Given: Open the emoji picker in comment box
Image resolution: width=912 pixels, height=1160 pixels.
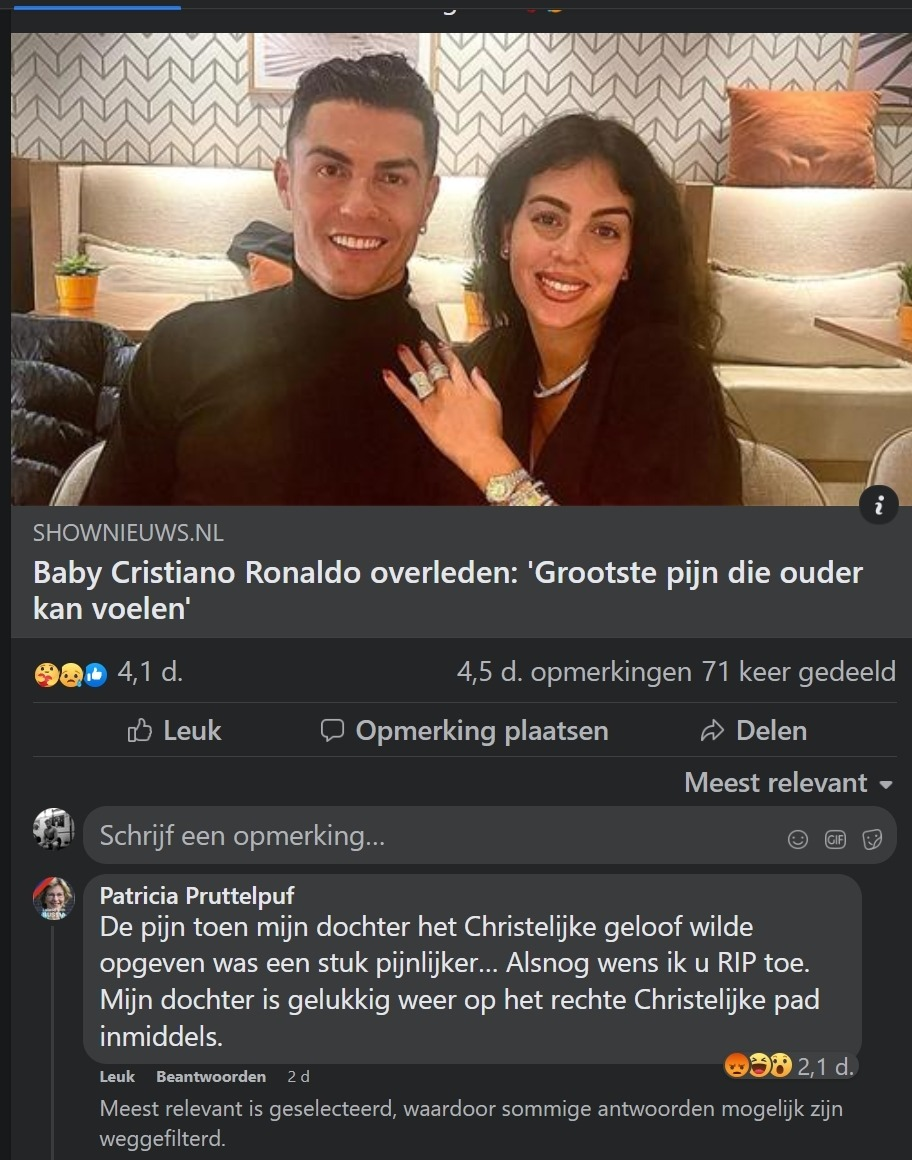Looking at the screenshot, I should [798, 839].
